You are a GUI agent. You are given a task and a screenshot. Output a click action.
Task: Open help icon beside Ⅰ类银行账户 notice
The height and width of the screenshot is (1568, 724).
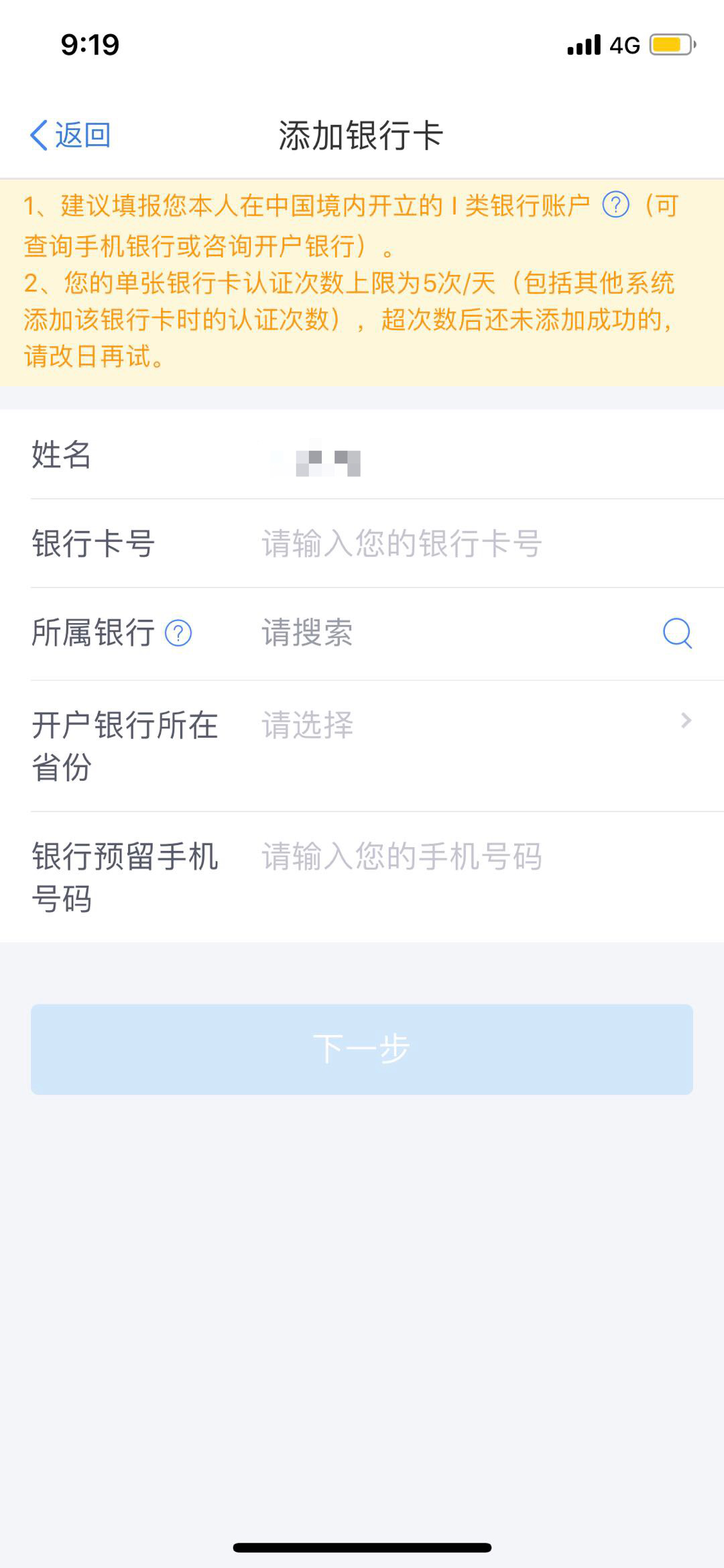point(615,205)
